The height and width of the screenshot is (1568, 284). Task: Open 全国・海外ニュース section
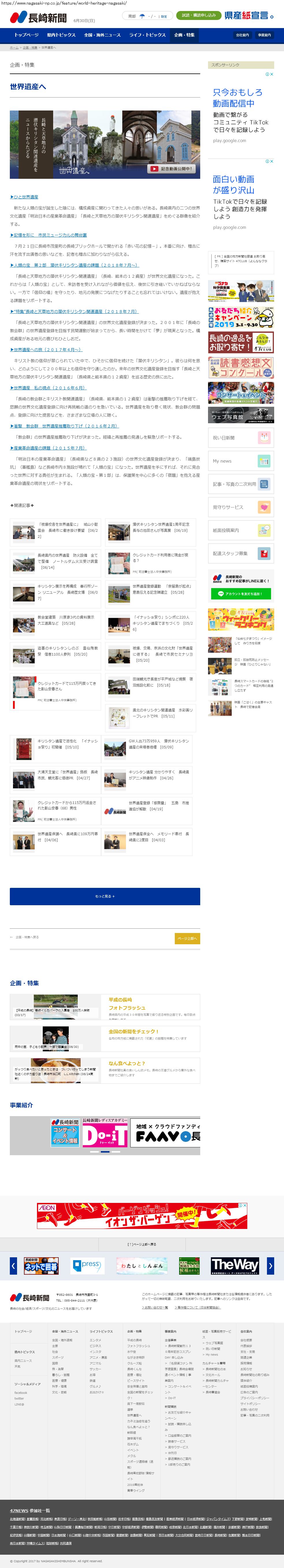point(102,35)
